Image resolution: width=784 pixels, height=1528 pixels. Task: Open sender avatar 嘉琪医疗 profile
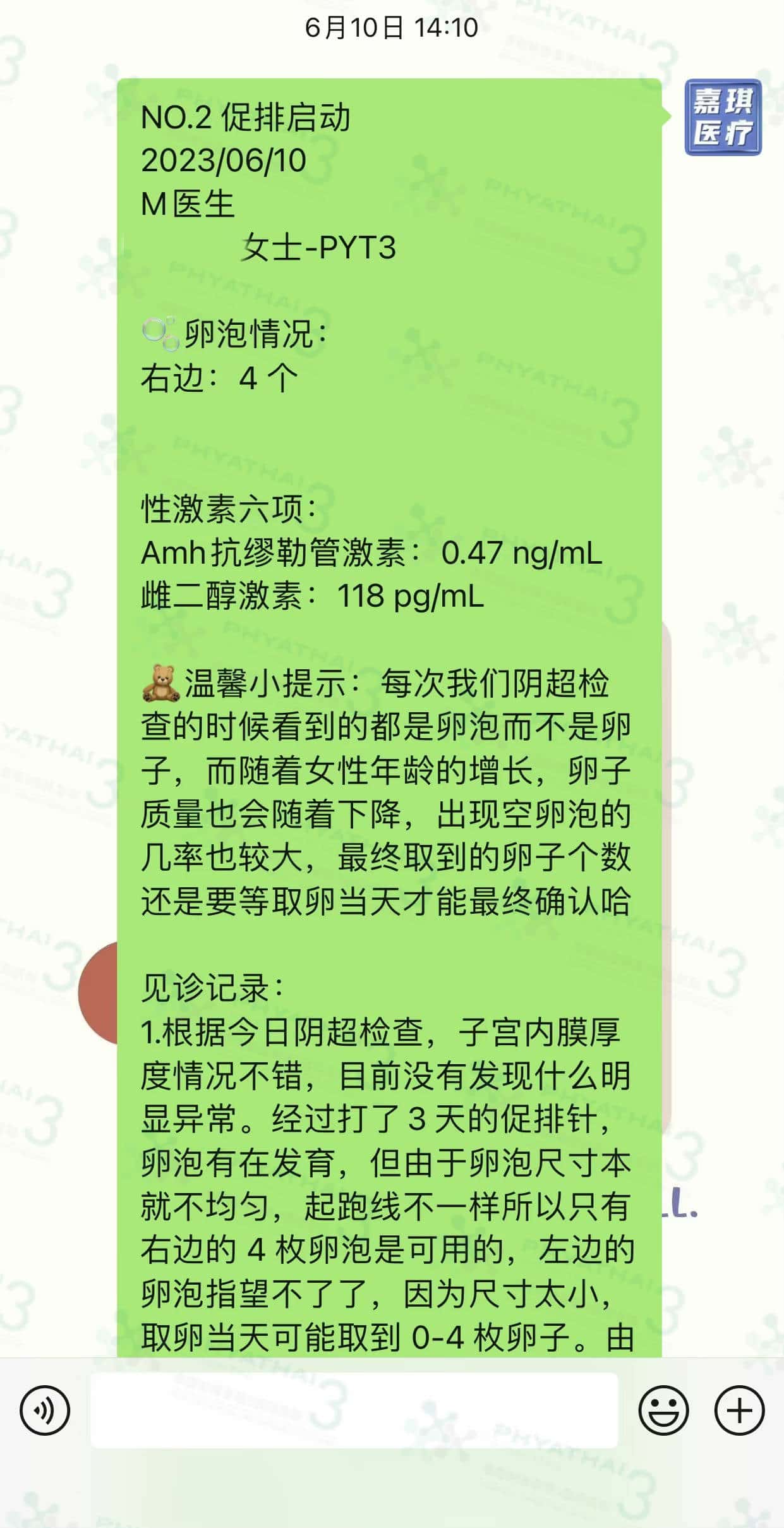(723, 118)
